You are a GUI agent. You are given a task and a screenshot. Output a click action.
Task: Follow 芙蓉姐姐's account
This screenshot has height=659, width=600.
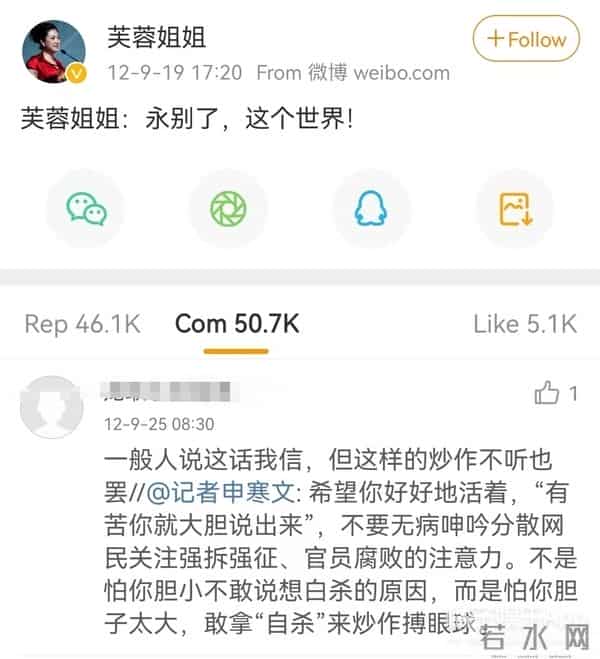(526, 40)
